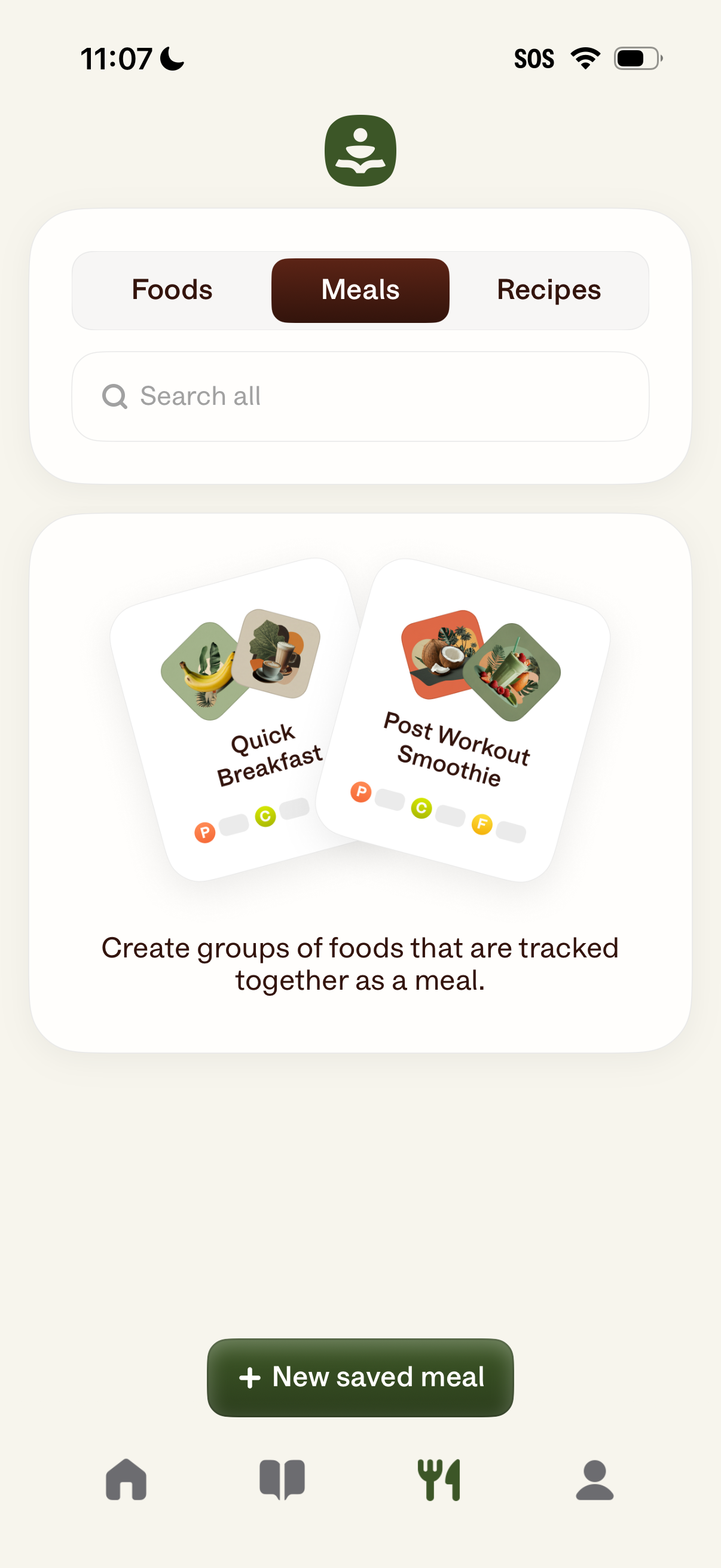The image size is (721, 1568).
Task: Switch to the Foods tab
Action: [171, 289]
